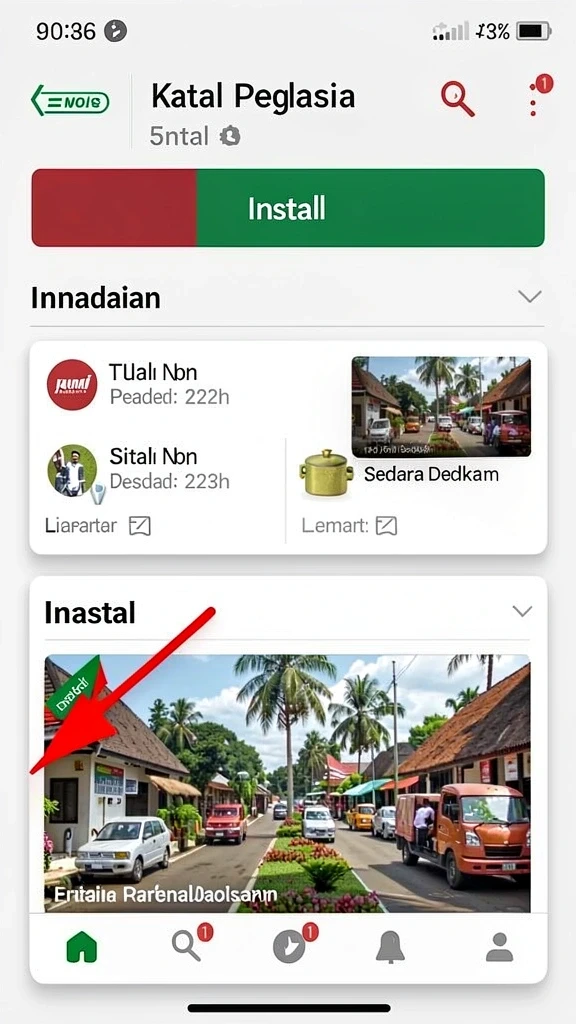
Task: Tap the green back arrow button
Action: point(70,101)
